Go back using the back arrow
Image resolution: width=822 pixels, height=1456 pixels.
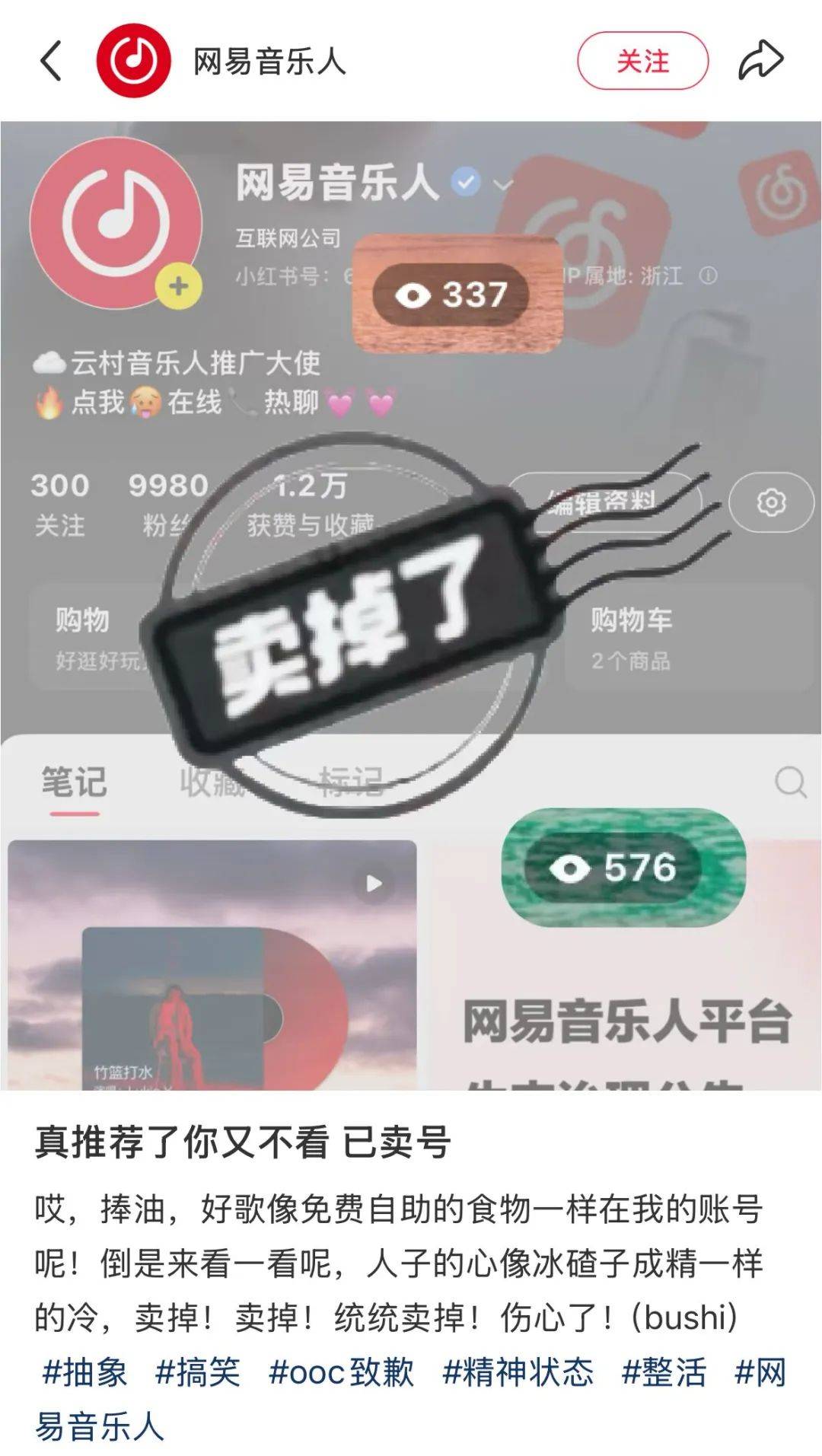click(51, 61)
